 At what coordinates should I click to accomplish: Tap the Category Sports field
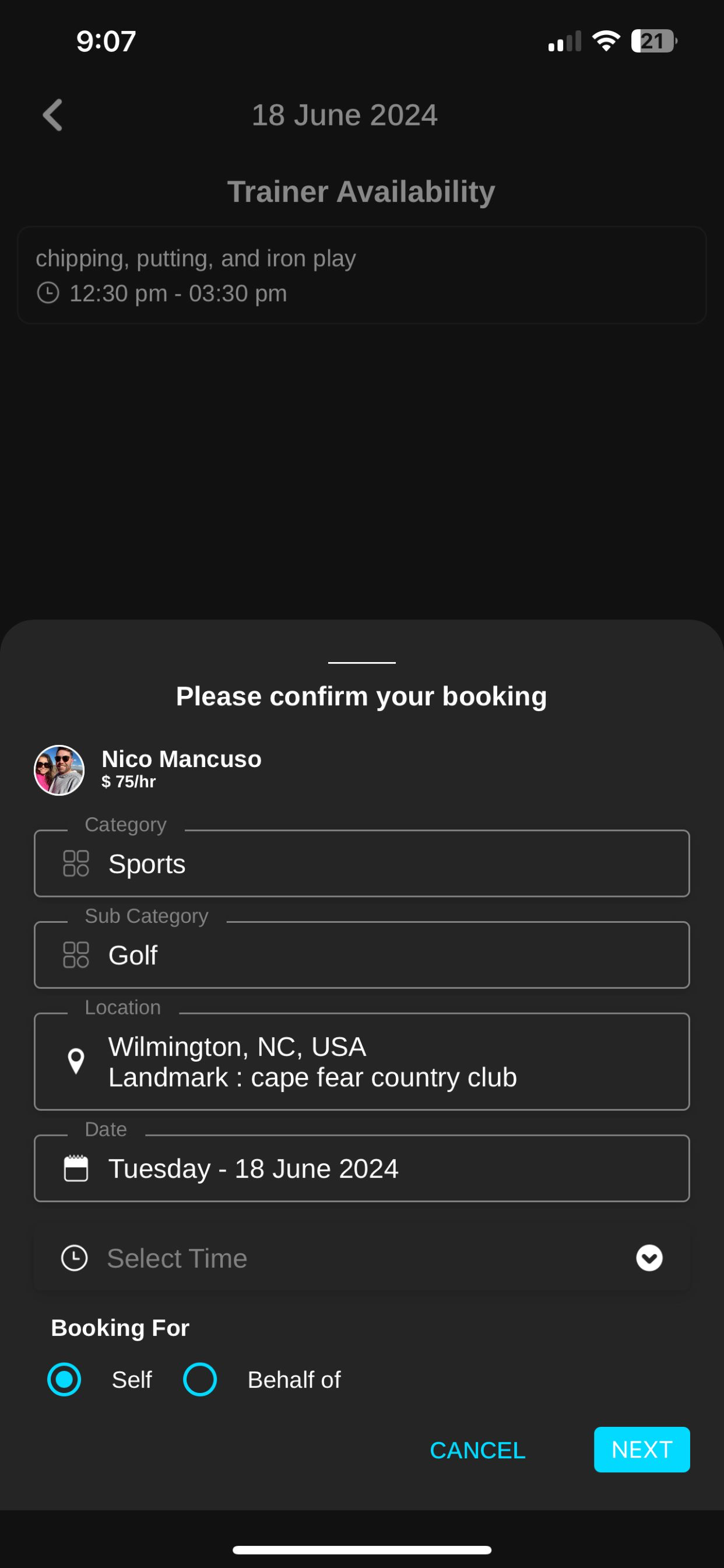pyautogui.click(x=361, y=863)
